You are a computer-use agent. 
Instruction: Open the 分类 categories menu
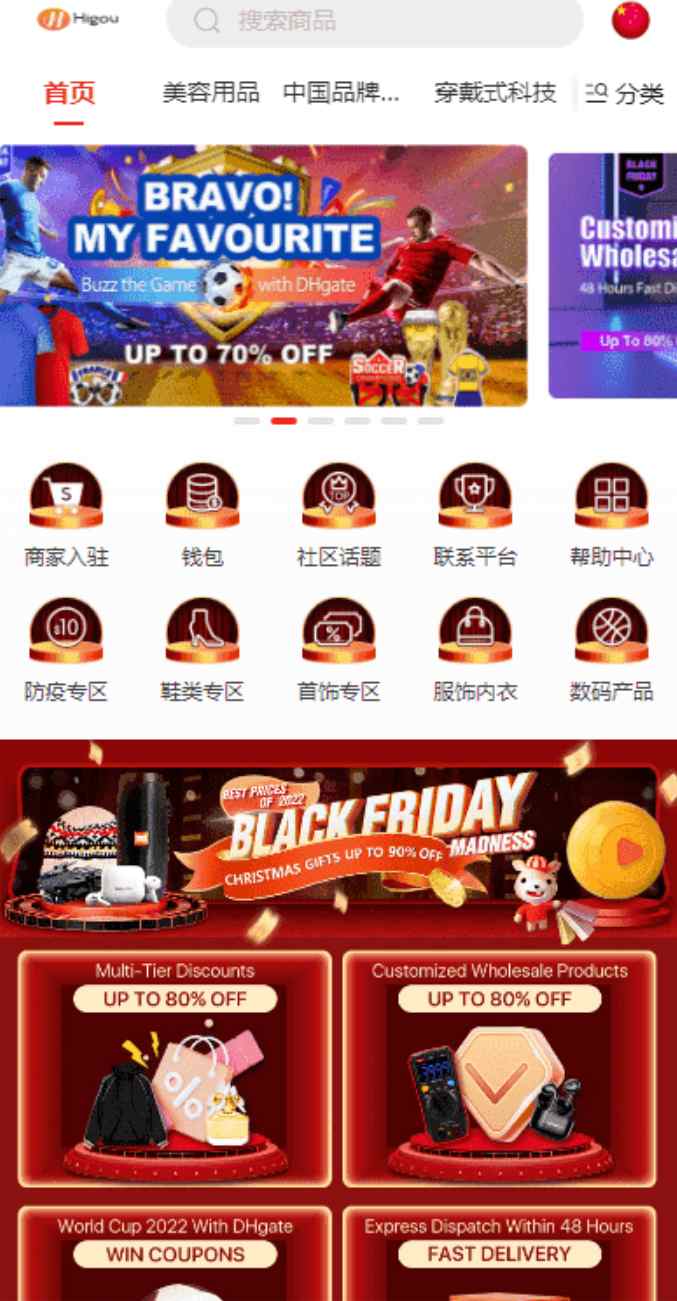(626, 94)
